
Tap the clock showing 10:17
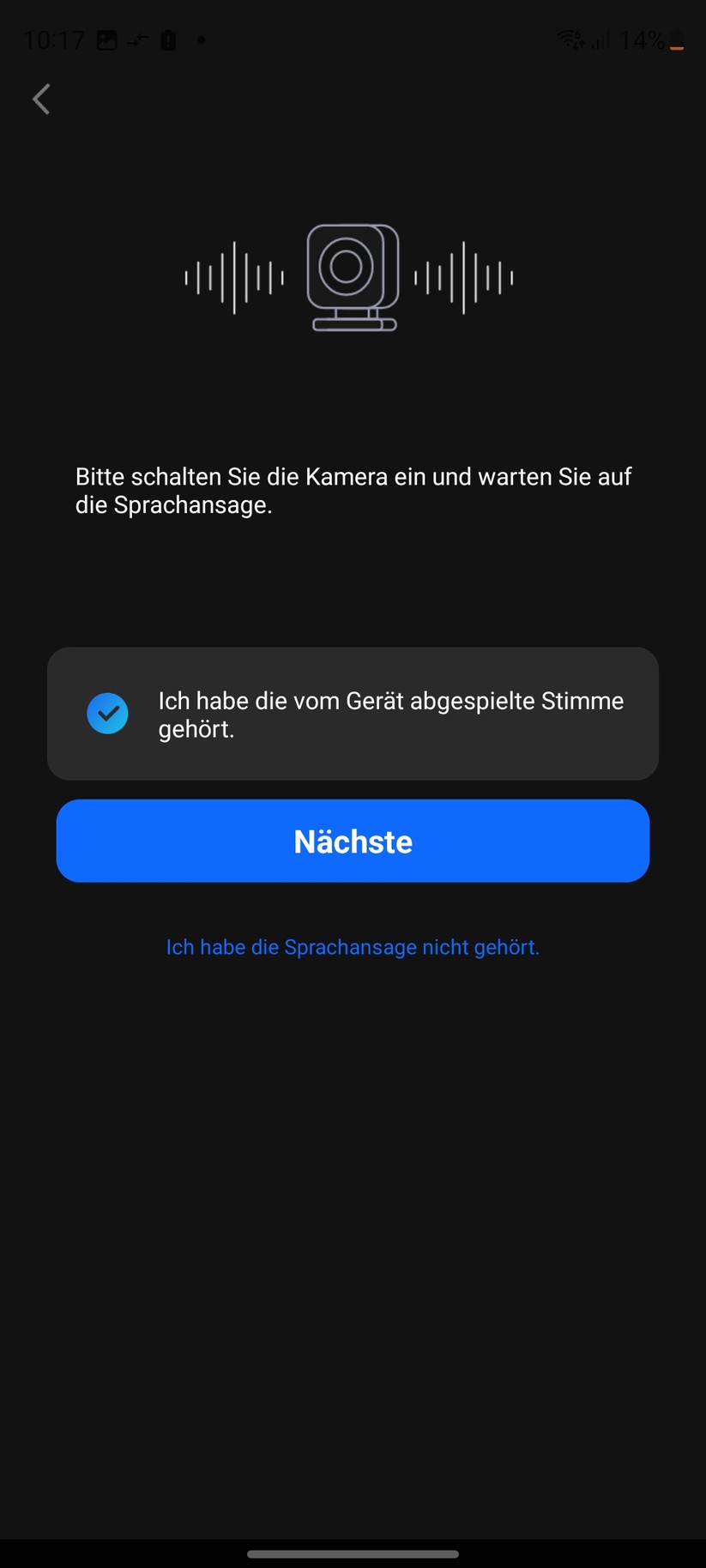[55, 39]
